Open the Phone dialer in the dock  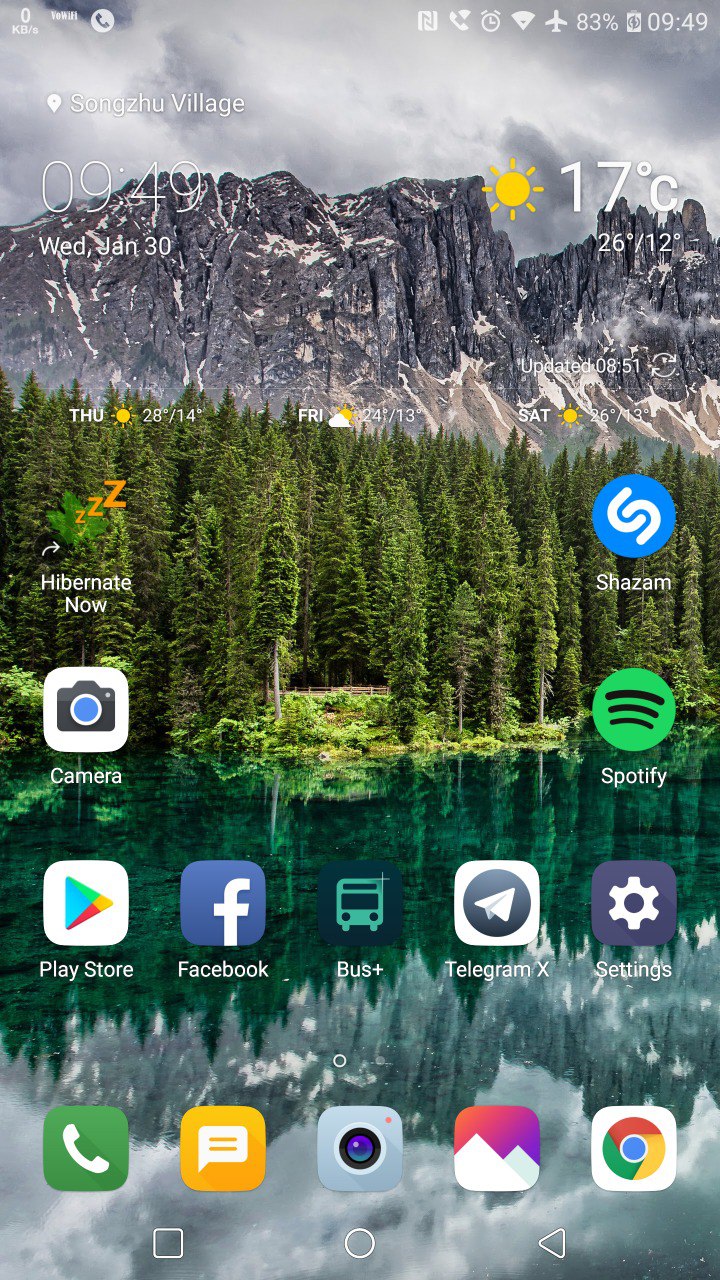click(x=86, y=1148)
